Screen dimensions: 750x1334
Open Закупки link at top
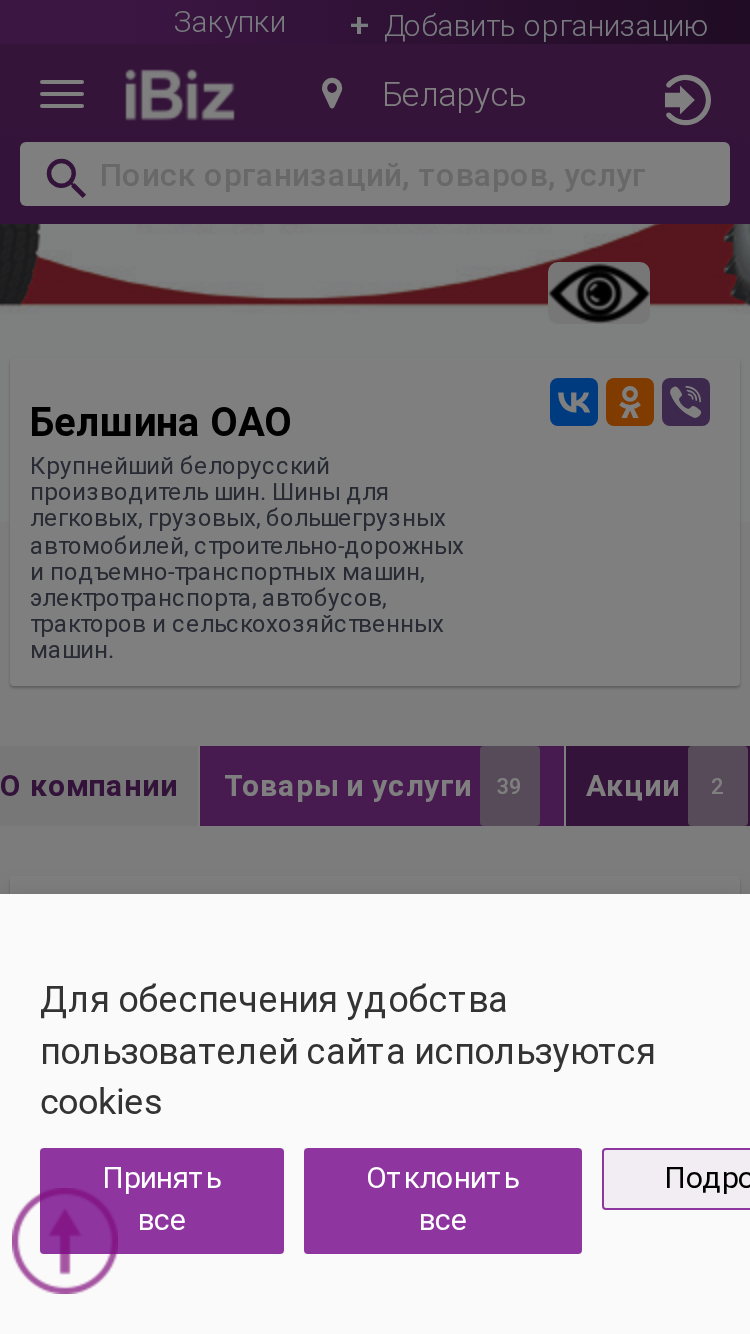[x=230, y=22]
